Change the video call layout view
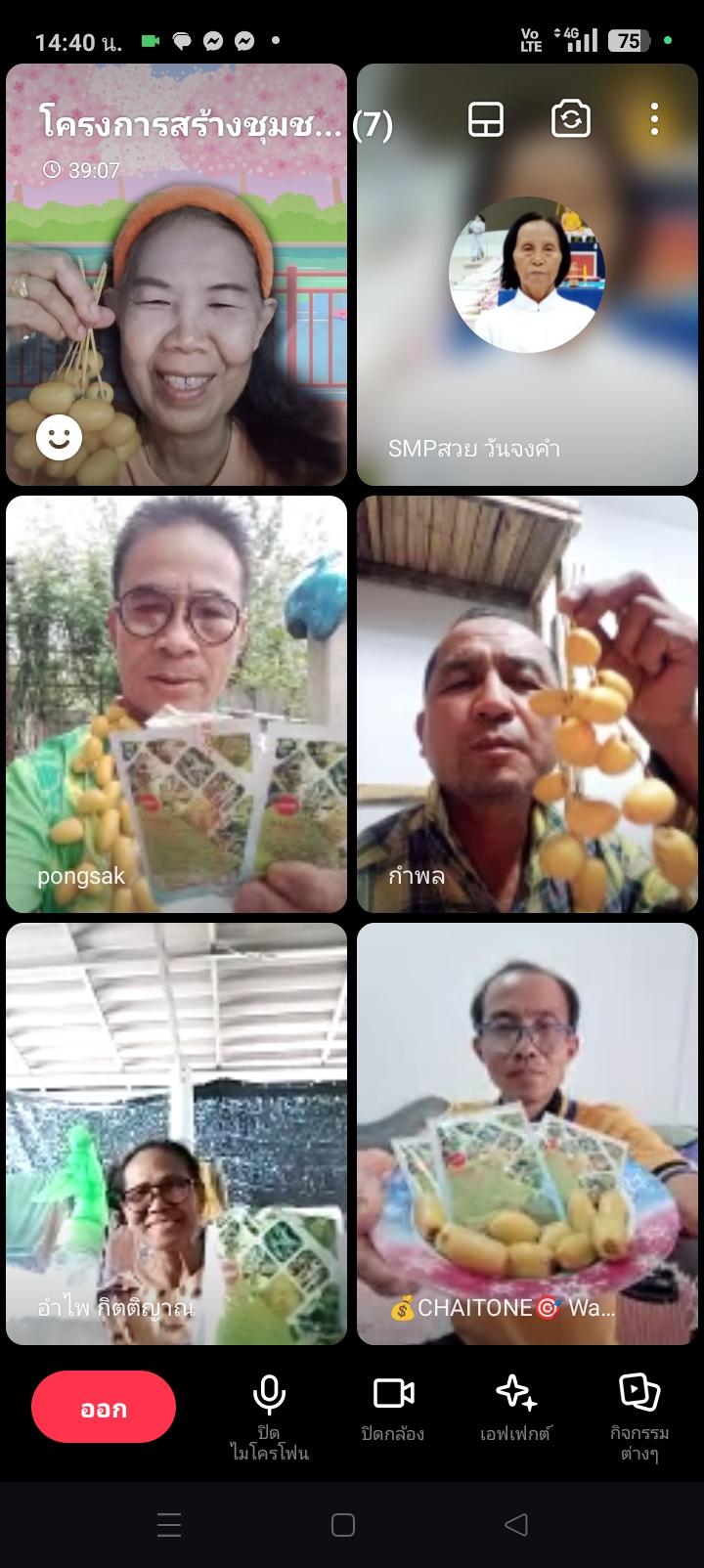The width and height of the screenshot is (704, 1568). pos(486,120)
